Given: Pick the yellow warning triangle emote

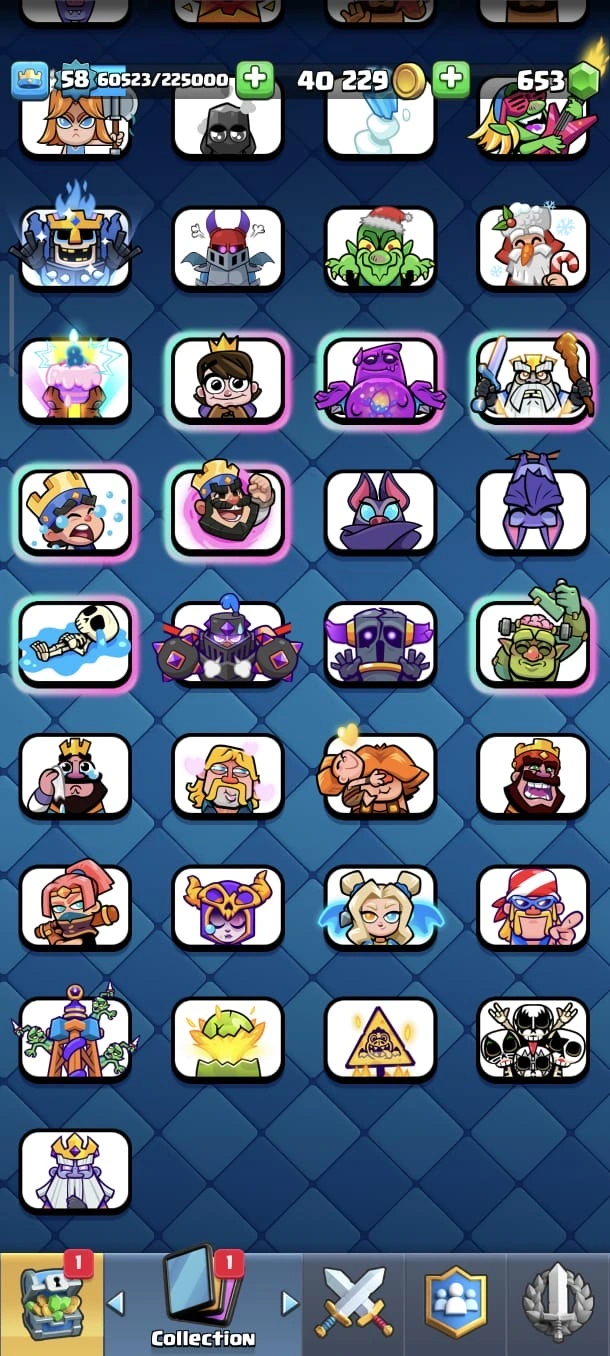Looking at the screenshot, I should pyautogui.click(x=380, y=1040).
